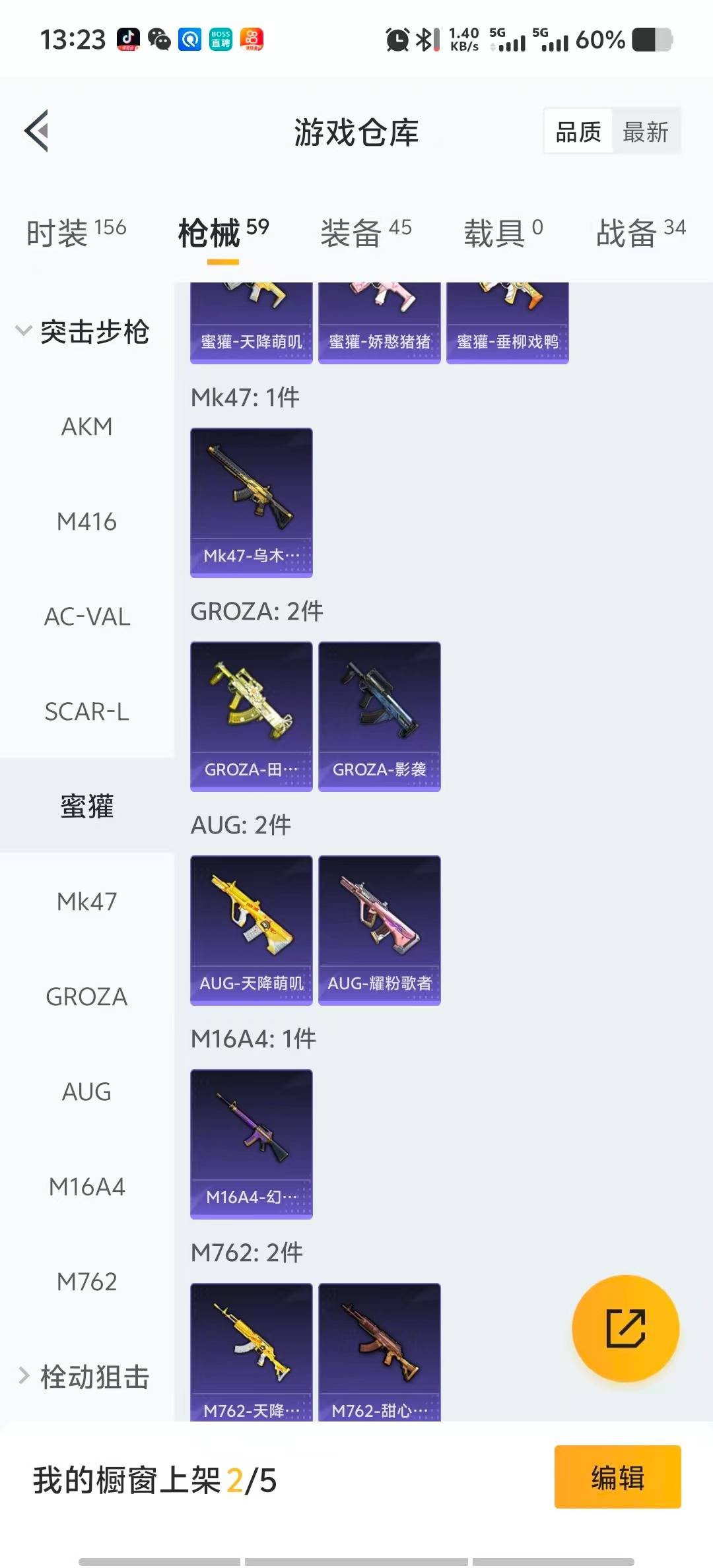Screen dimensions: 713x1568
Task: Jump to SCAR-L weapon list
Action: [x=86, y=712]
